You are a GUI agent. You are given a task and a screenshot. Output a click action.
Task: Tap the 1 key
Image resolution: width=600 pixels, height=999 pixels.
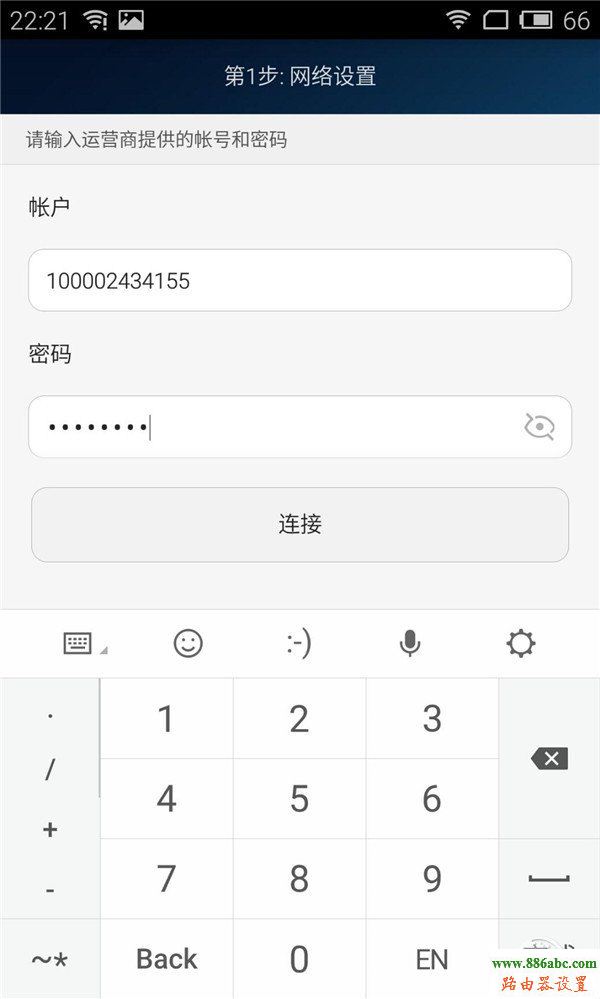coord(166,718)
